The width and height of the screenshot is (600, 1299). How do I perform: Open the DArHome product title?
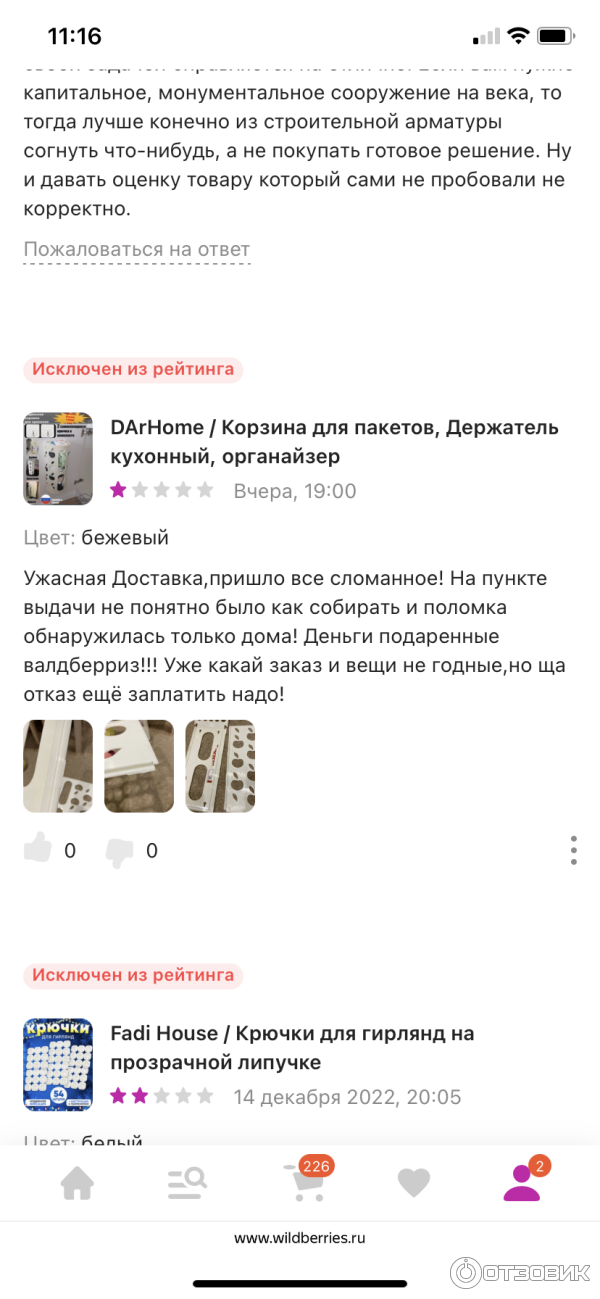[x=334, y=442]
